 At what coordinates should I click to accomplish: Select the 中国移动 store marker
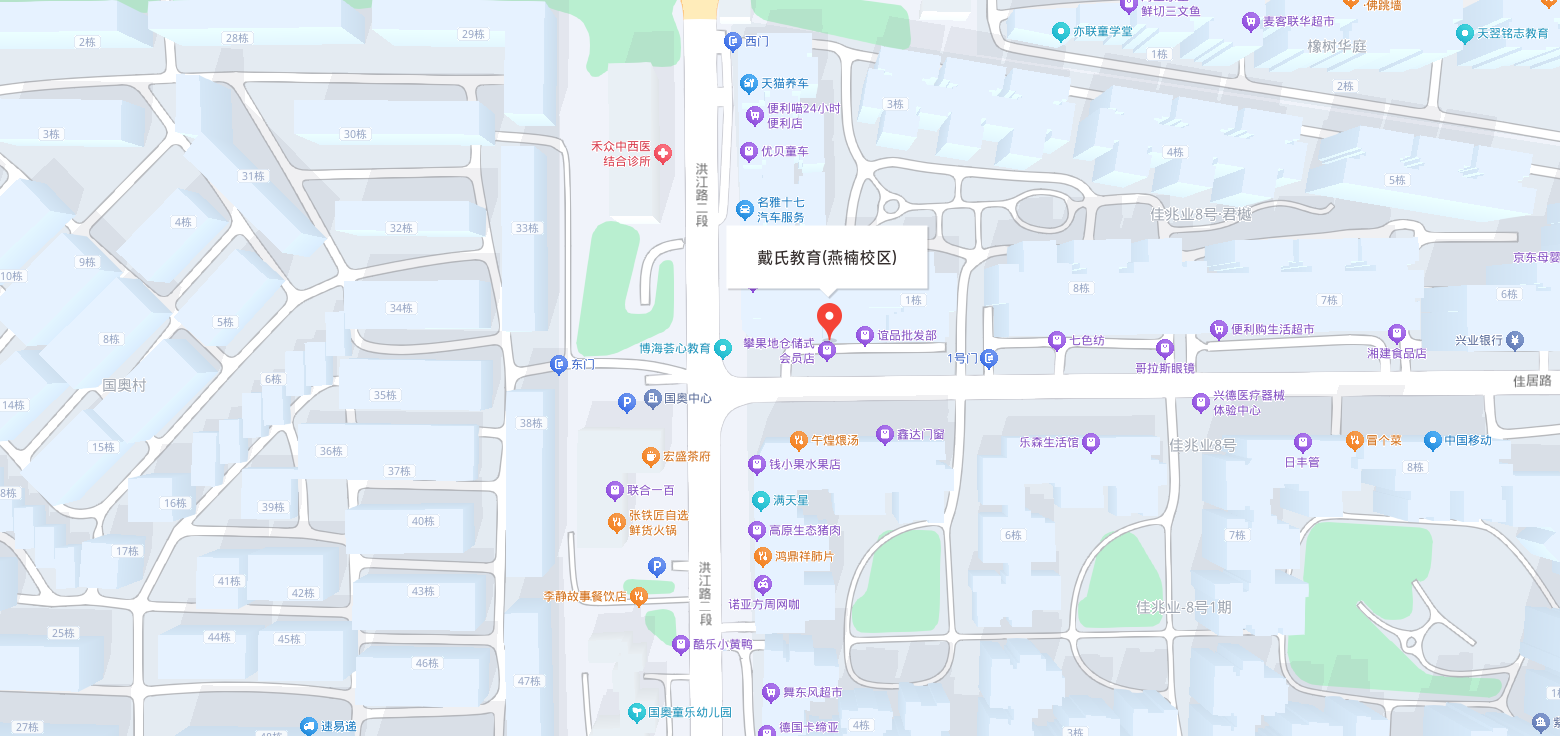(x=1432, y=440)
